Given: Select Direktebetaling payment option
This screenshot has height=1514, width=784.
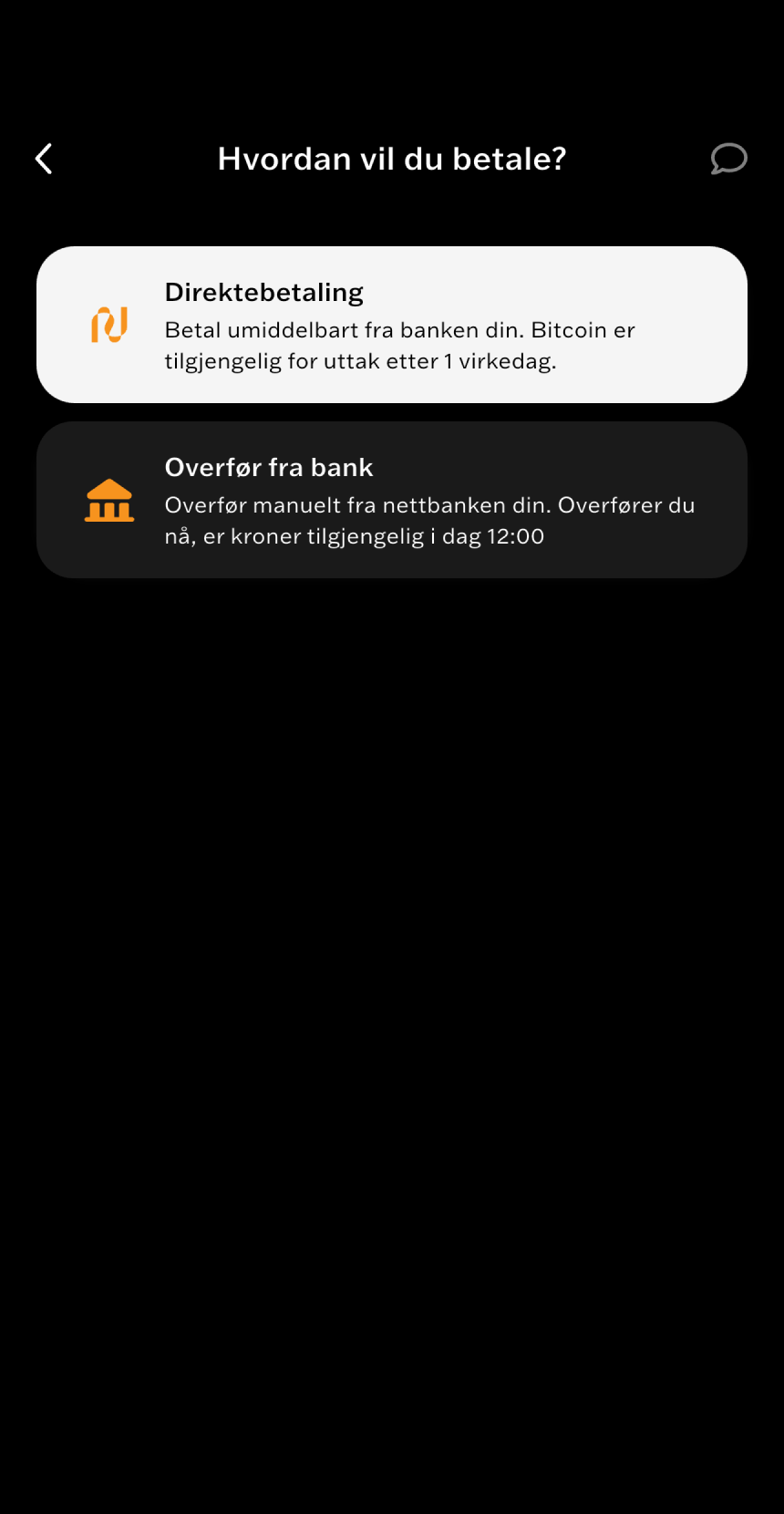Looking at the screenshot, I should [392, 325].
